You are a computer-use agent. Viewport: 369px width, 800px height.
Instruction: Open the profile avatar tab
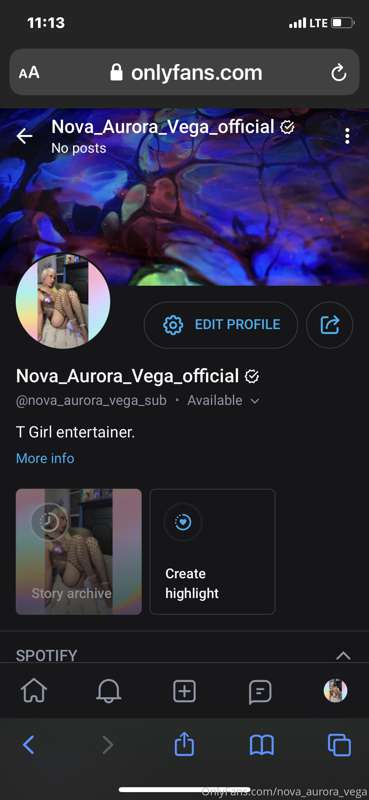(x=335, y=691)
